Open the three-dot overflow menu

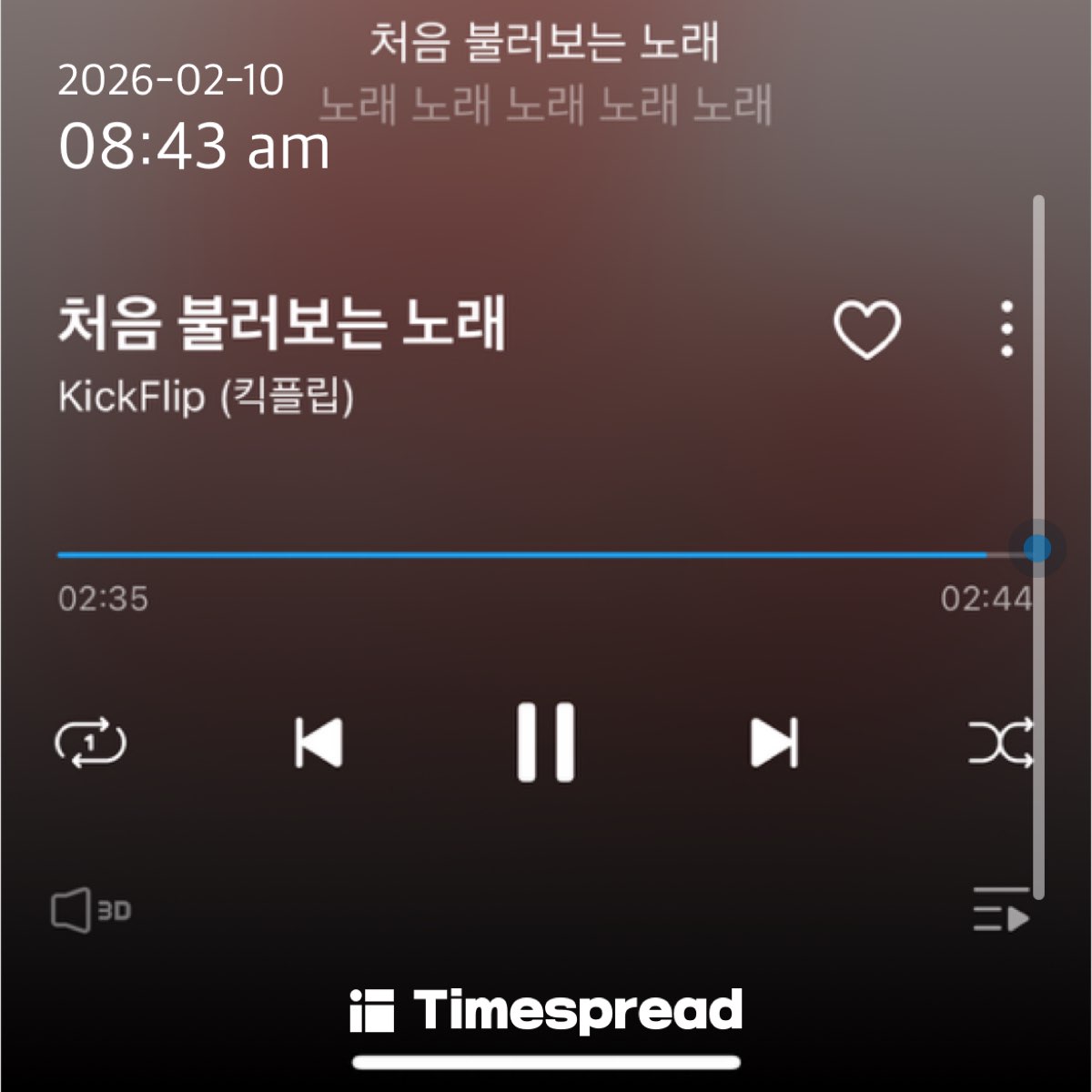(1006, 329)
